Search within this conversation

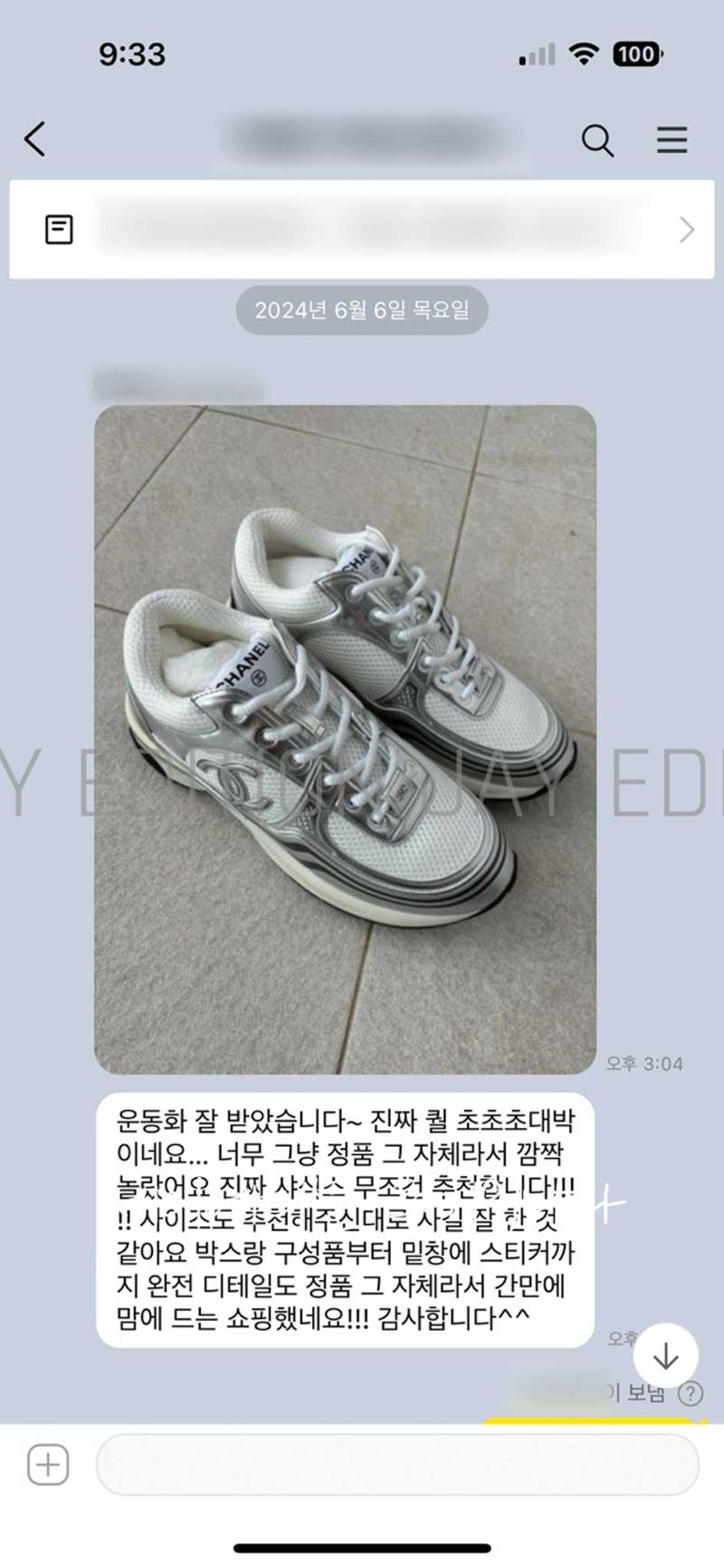[597, 140]
